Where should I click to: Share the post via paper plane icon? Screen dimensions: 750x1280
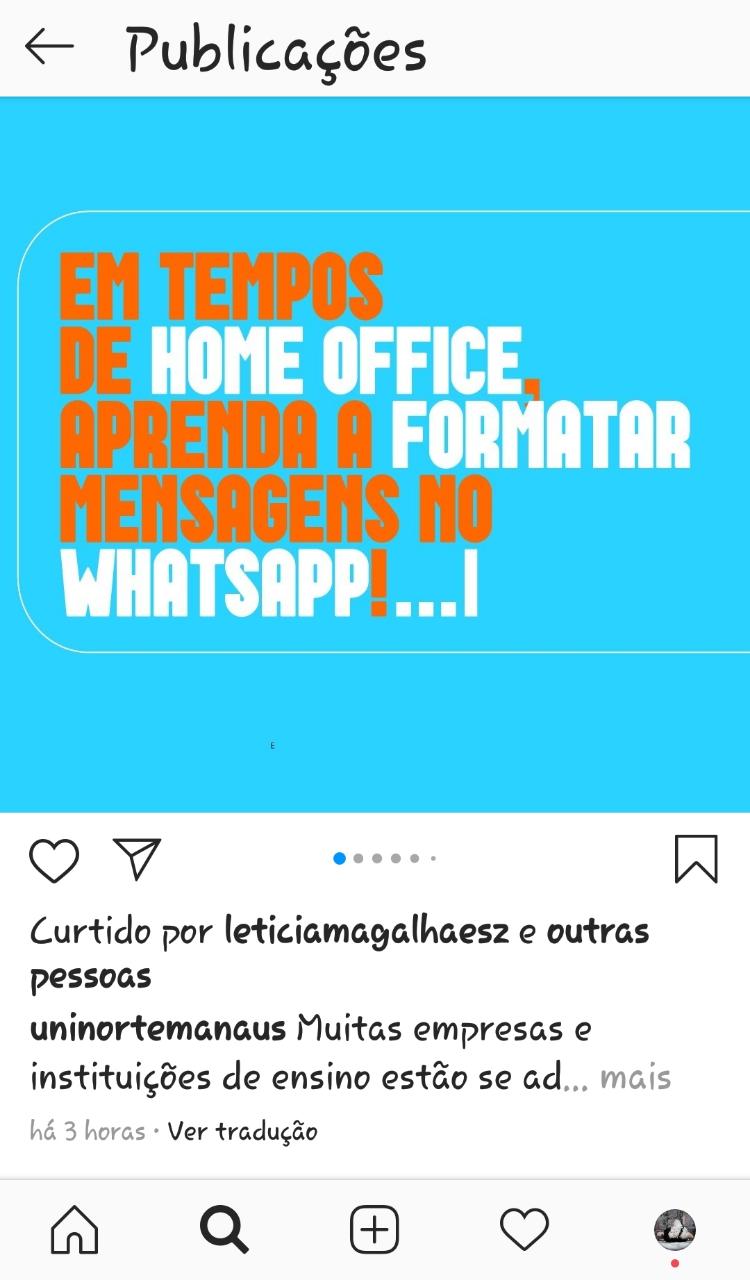tap(137, 859)
